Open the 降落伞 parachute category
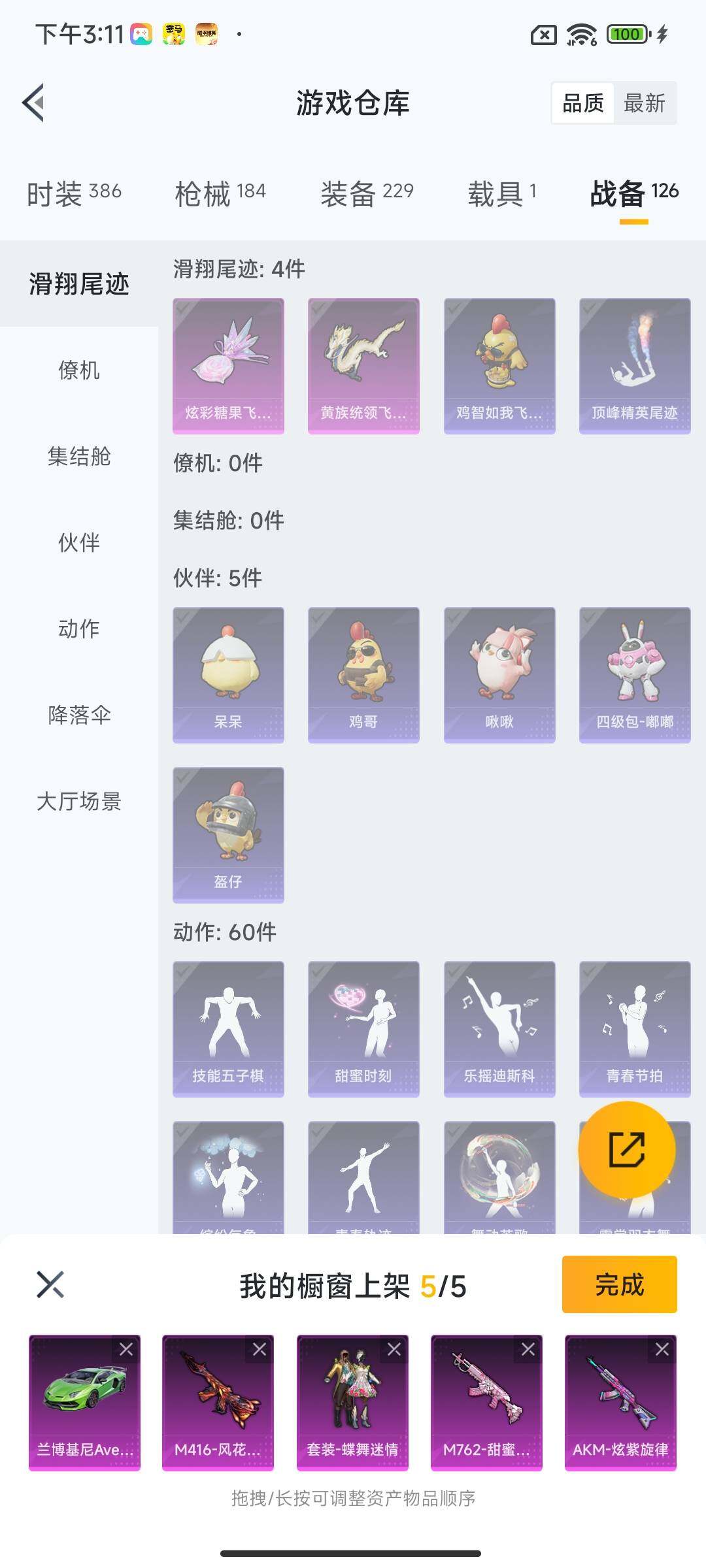This screenshot has height=1568, width=706. point(78,716)
